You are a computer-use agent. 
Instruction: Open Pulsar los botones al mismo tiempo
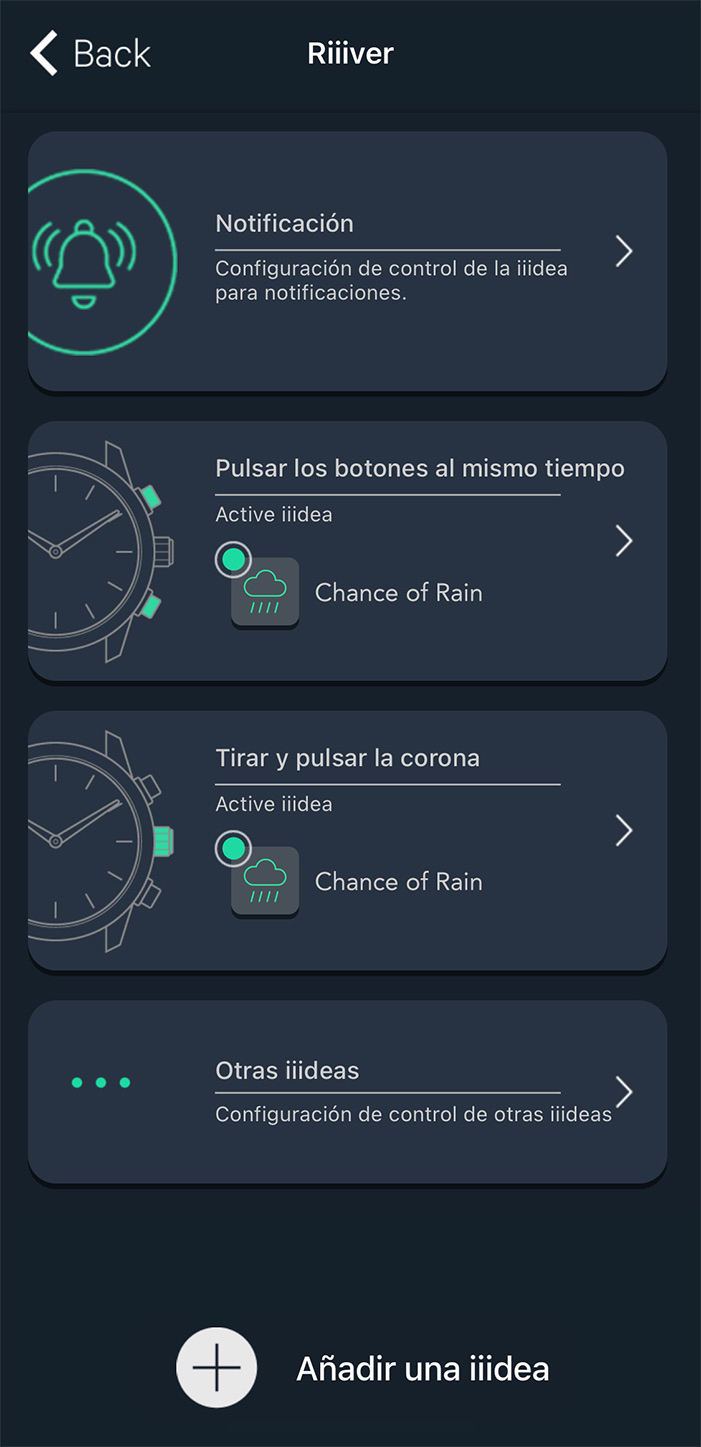347,551
